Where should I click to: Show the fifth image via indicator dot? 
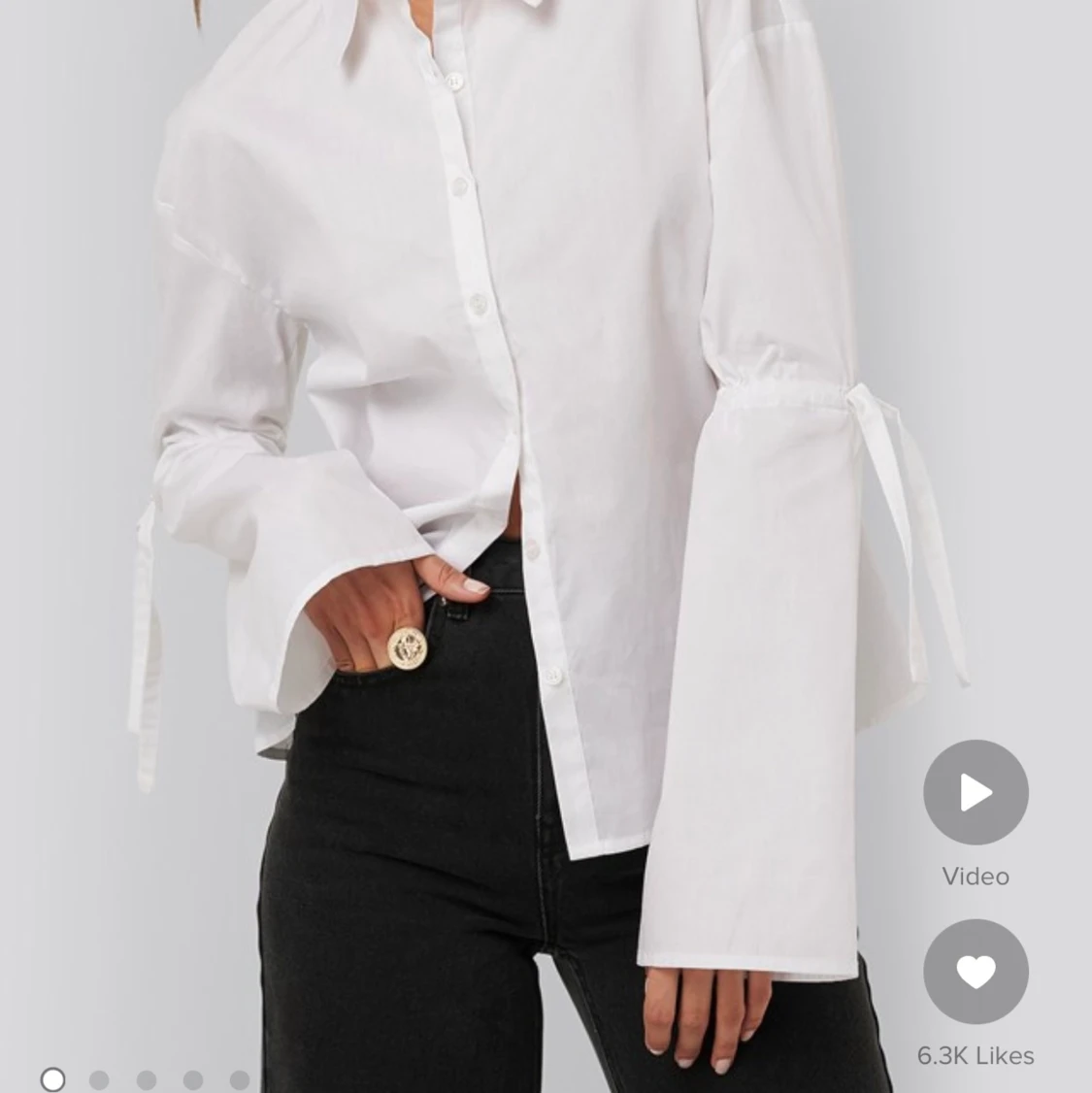pyautogui.click(x=240, y=1079)
